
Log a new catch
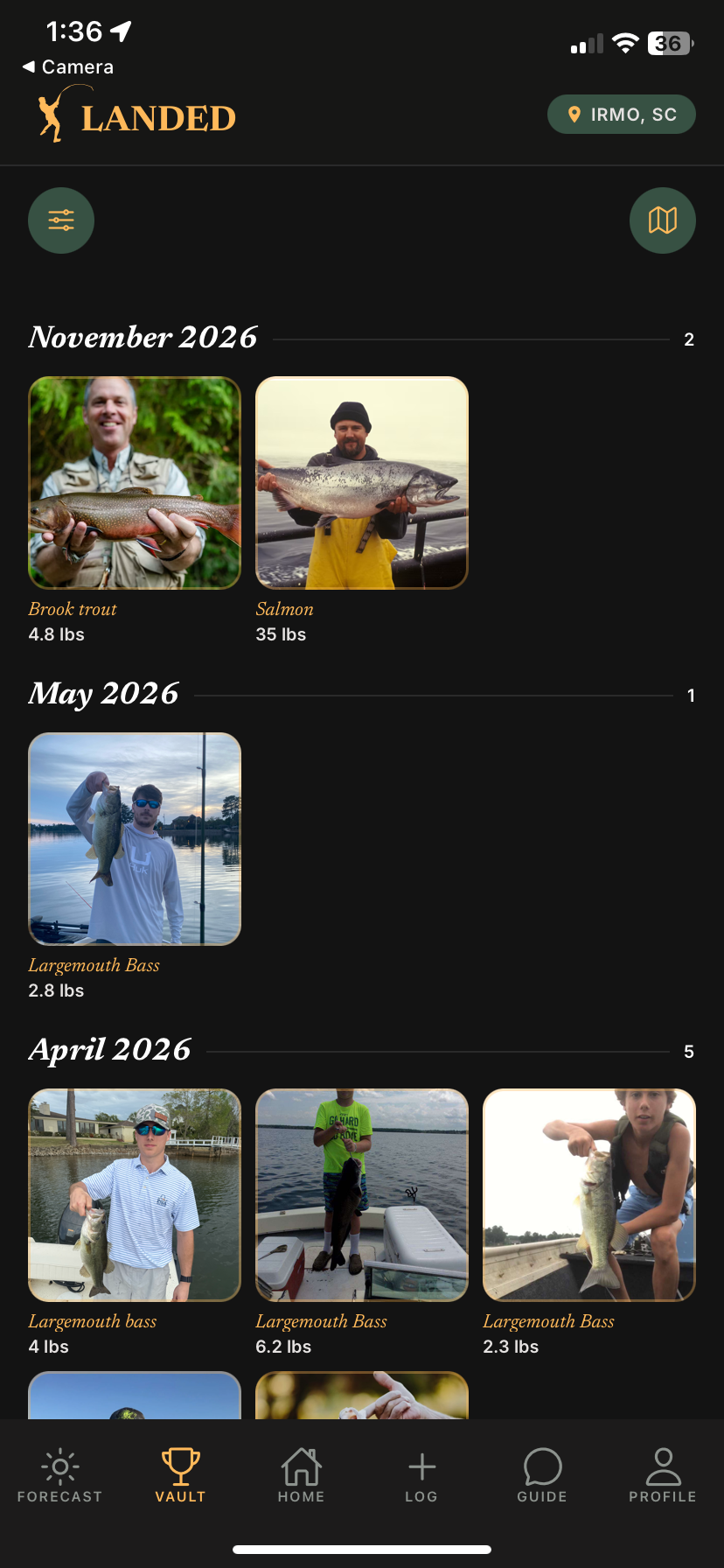pyautogui.click(x=421, y=1475)
